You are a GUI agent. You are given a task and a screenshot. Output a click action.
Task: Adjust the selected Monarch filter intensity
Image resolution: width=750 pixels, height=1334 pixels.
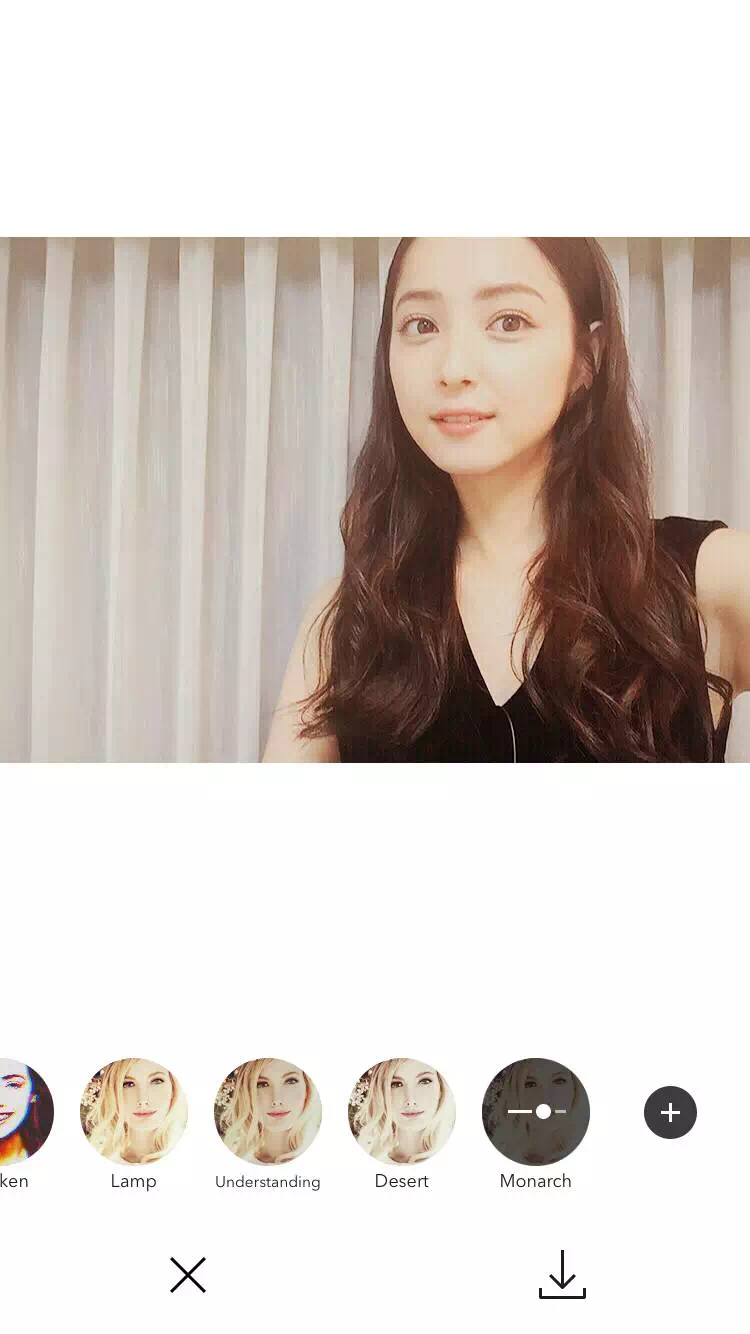pyautogui.click(x=536, y=1112)
